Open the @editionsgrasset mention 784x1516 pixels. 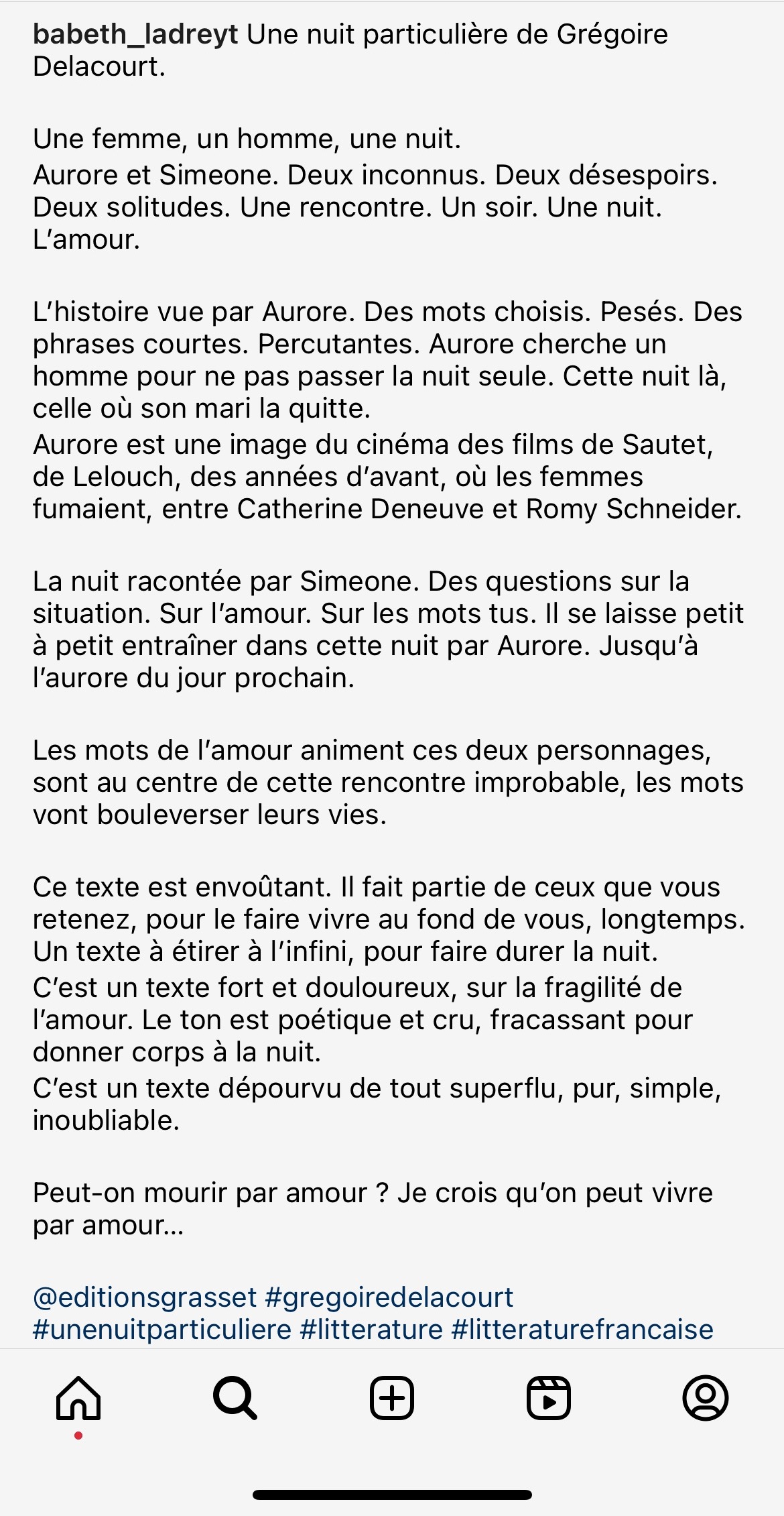pos(145,1297)
